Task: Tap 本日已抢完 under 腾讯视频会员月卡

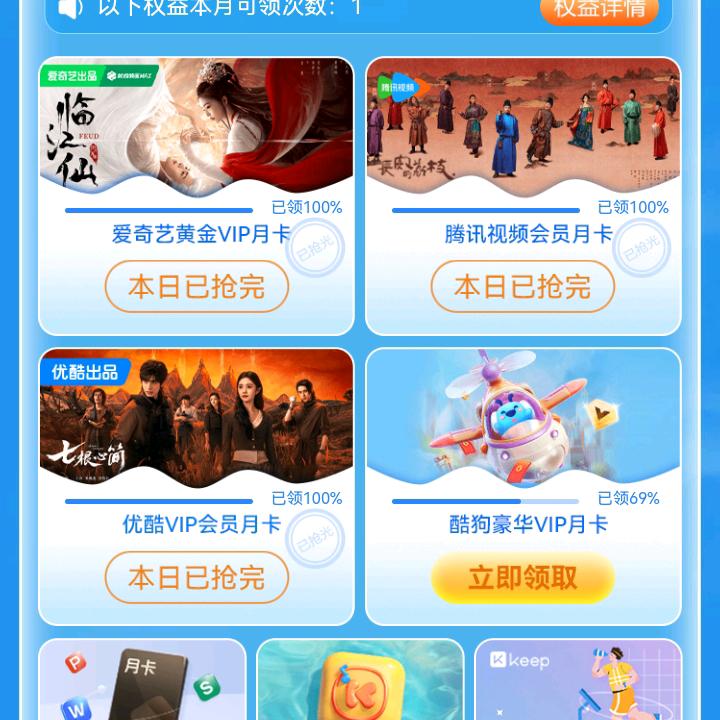Action: (x=522, y=287)
